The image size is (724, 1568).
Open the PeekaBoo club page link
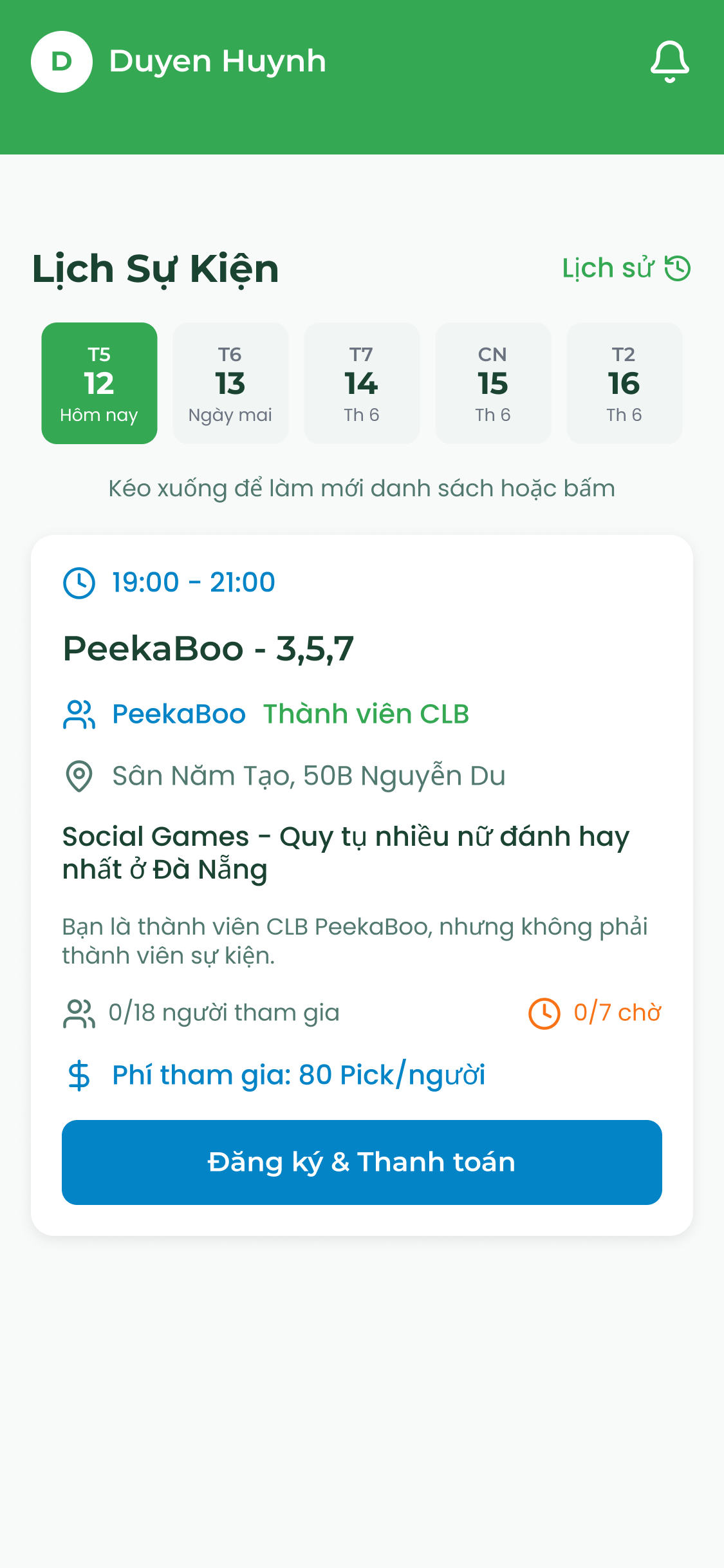point(178,713)
